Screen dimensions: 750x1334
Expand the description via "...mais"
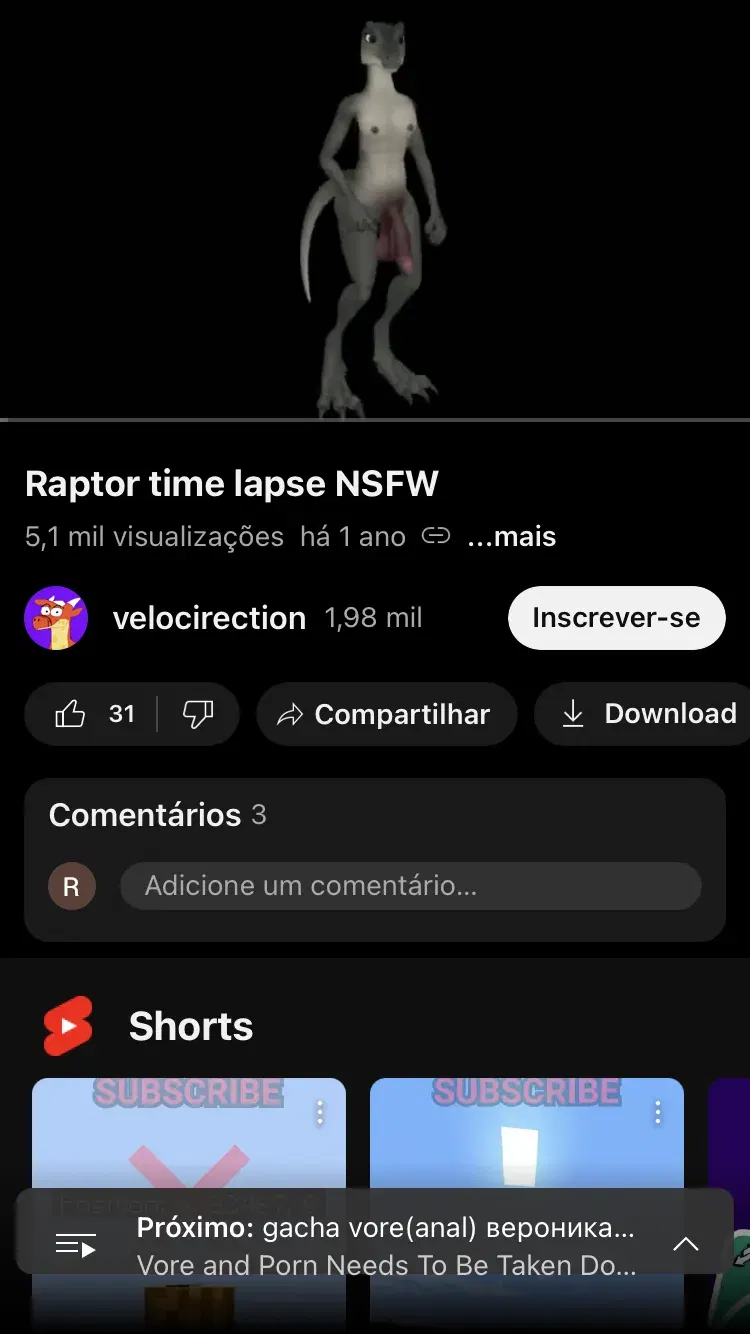click(x=511, y=537)
